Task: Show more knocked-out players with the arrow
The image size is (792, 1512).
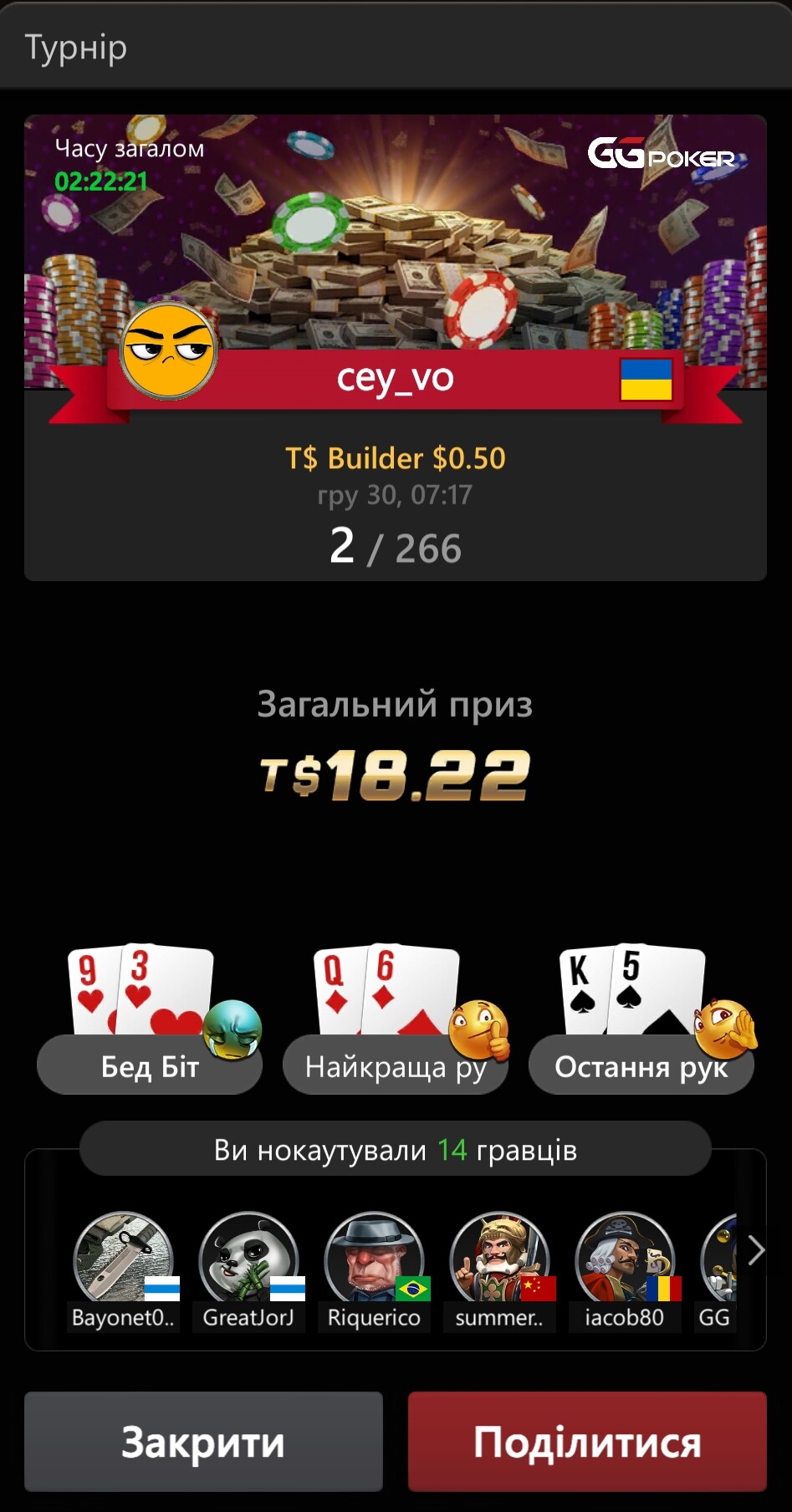Action: pyautogui.click(x=756, y=1251)
